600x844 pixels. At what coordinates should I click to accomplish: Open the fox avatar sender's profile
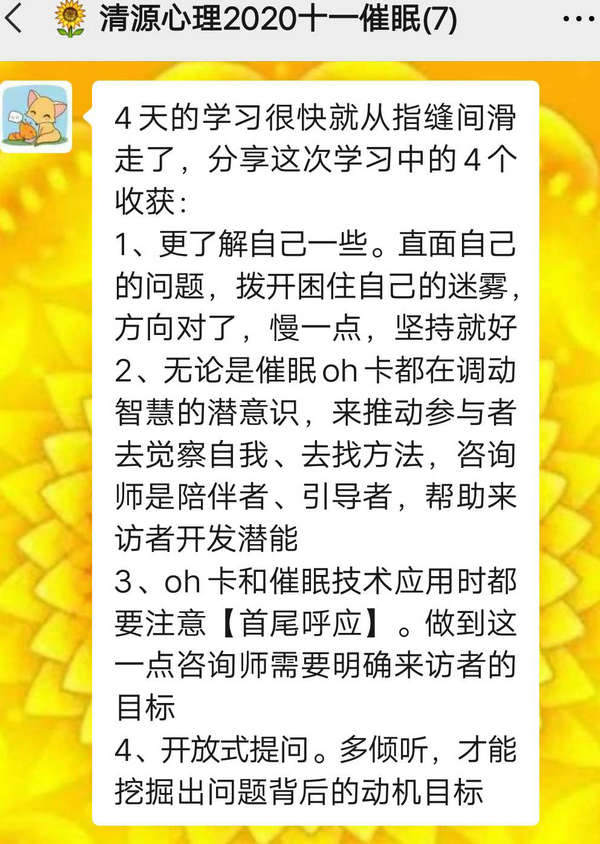click(x=38, y=117)
